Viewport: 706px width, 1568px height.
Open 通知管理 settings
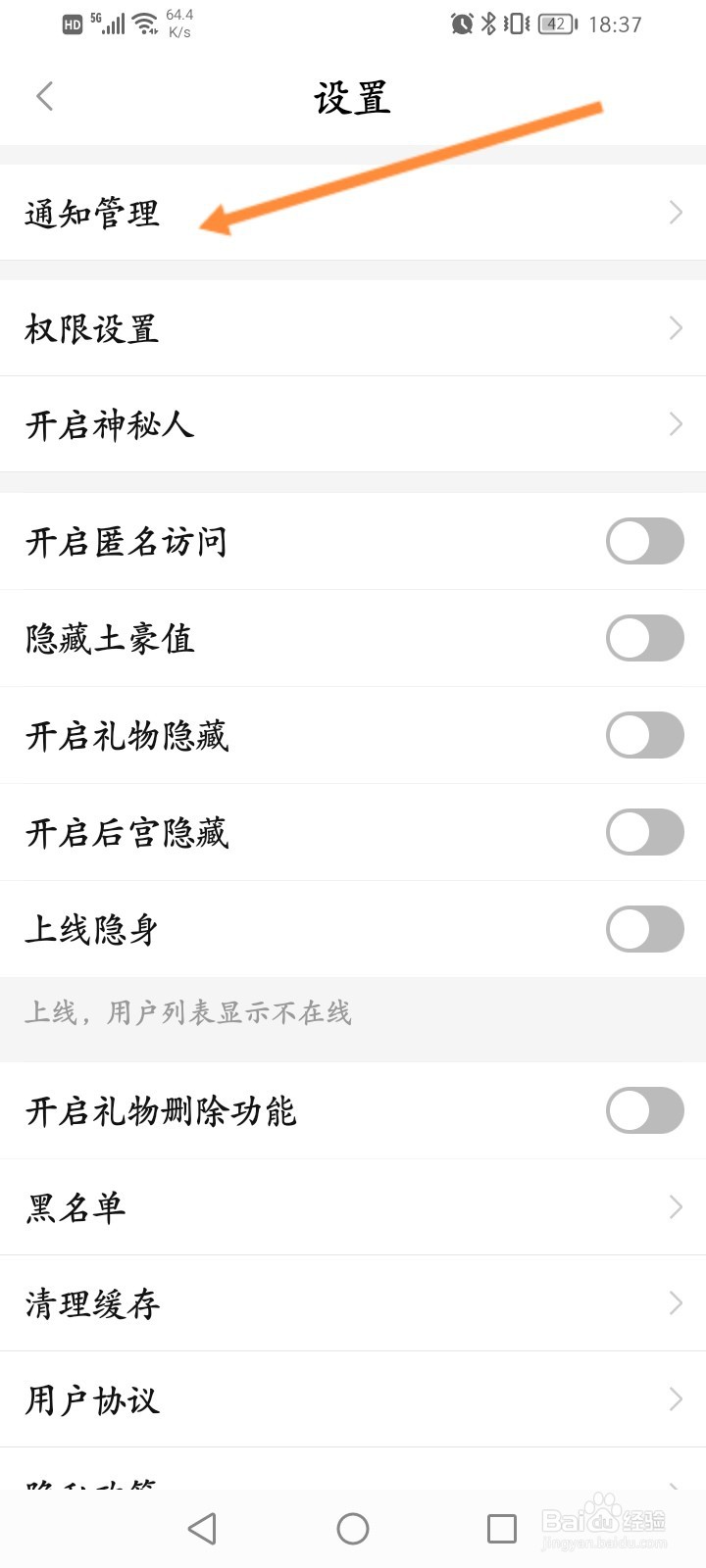coord(353,213)
